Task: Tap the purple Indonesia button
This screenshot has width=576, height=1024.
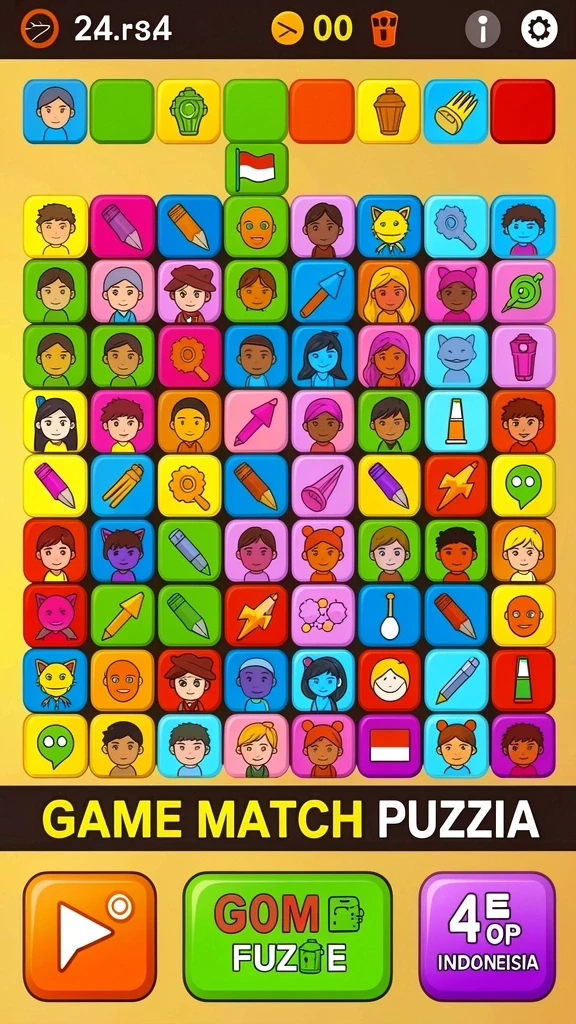Action: click(x=487, y=936)
